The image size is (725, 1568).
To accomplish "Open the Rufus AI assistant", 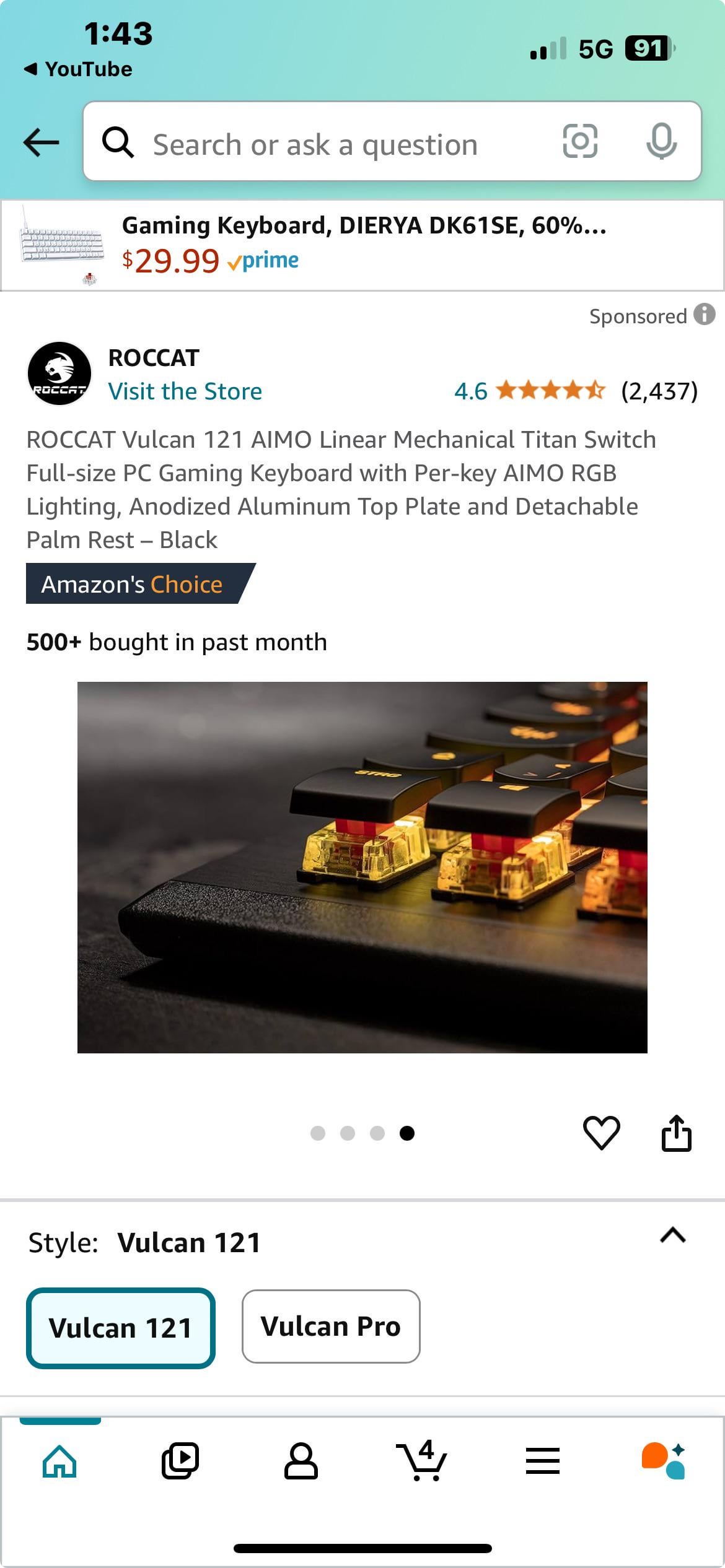I will tap(663, 1461).
